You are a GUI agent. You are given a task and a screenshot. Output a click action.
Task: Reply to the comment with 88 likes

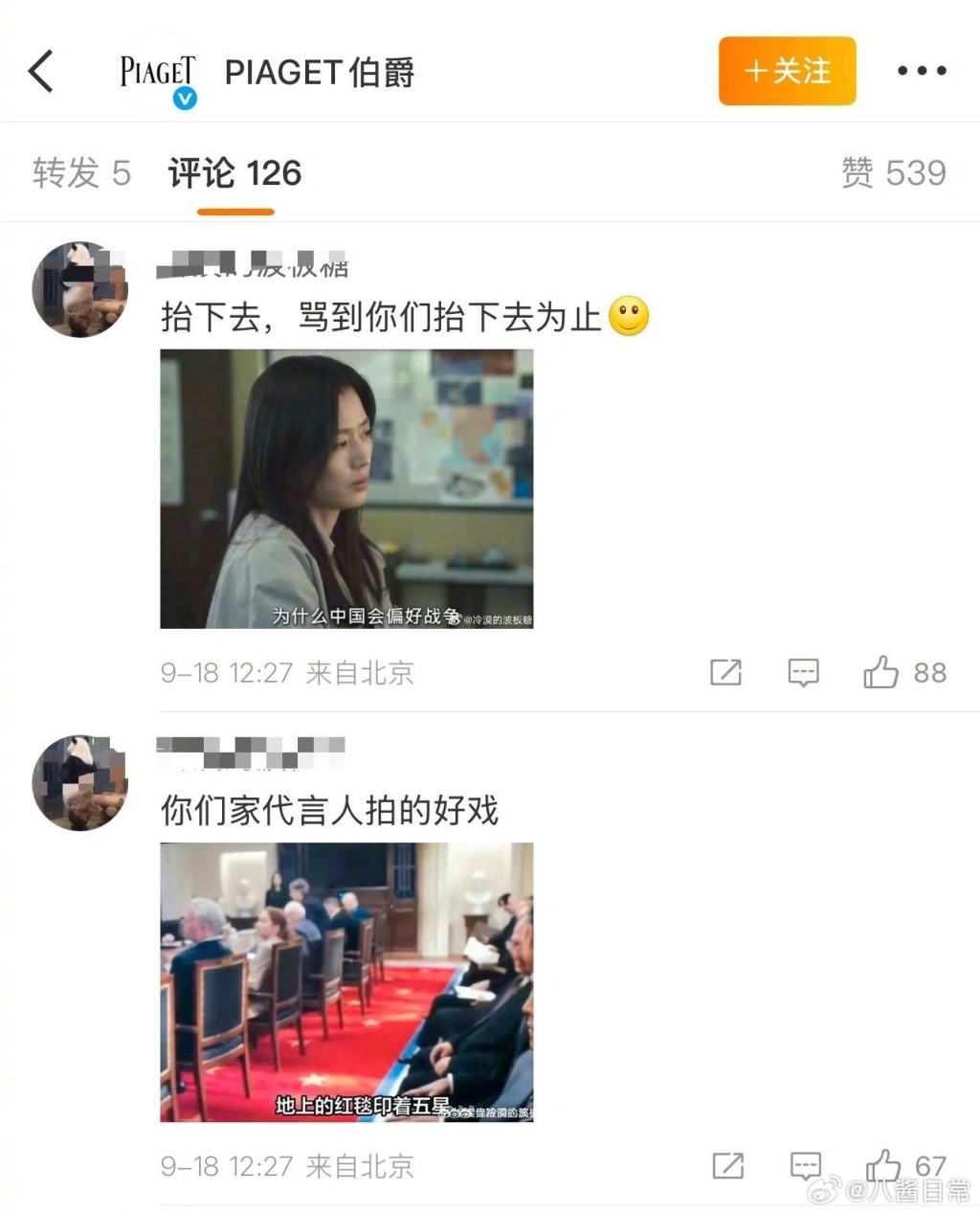coord(803,672)
